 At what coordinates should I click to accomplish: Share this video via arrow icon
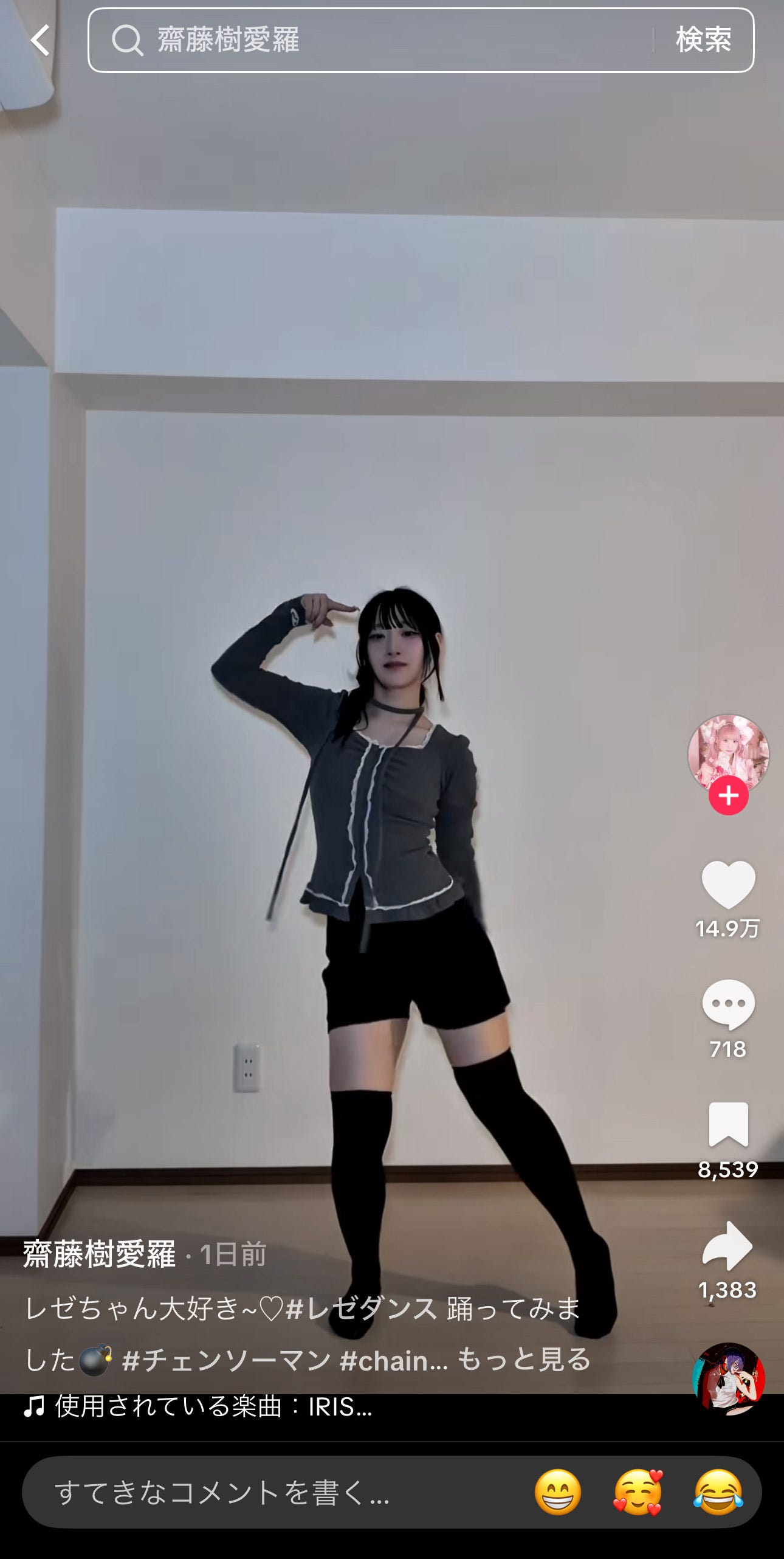pyautogui.click(x=728, y=1245)
